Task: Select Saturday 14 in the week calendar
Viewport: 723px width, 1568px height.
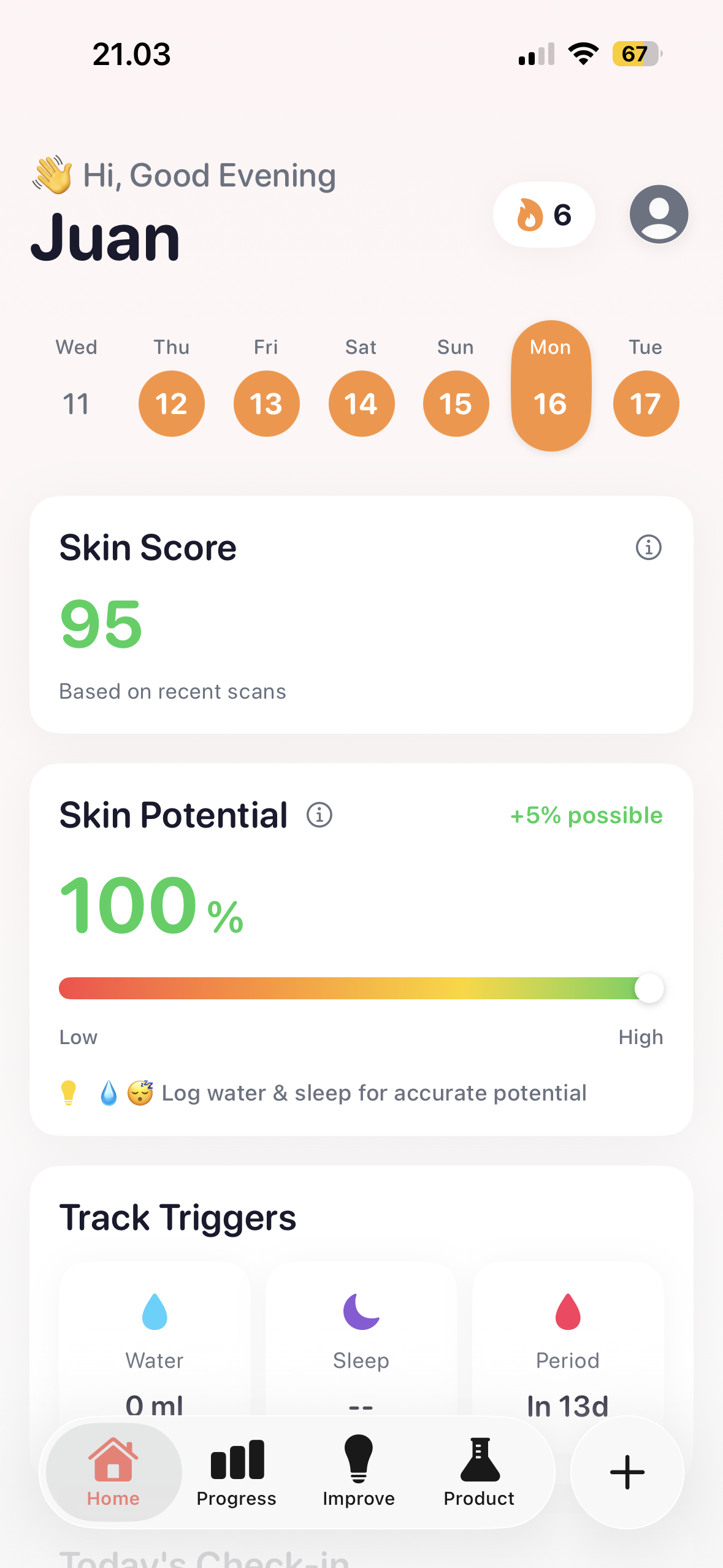Action: 361,403
